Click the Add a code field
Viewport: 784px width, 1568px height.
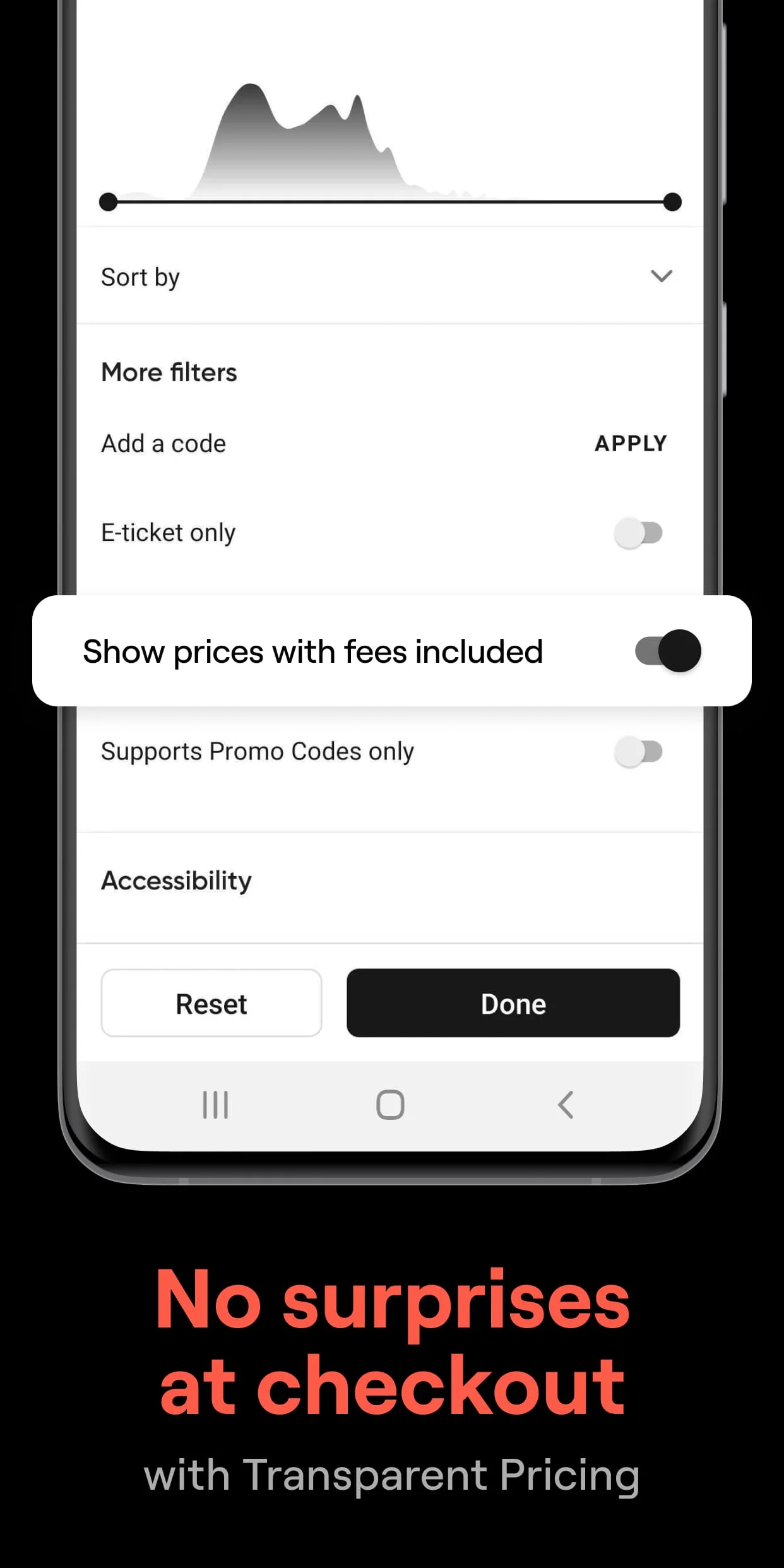(163, 443)
